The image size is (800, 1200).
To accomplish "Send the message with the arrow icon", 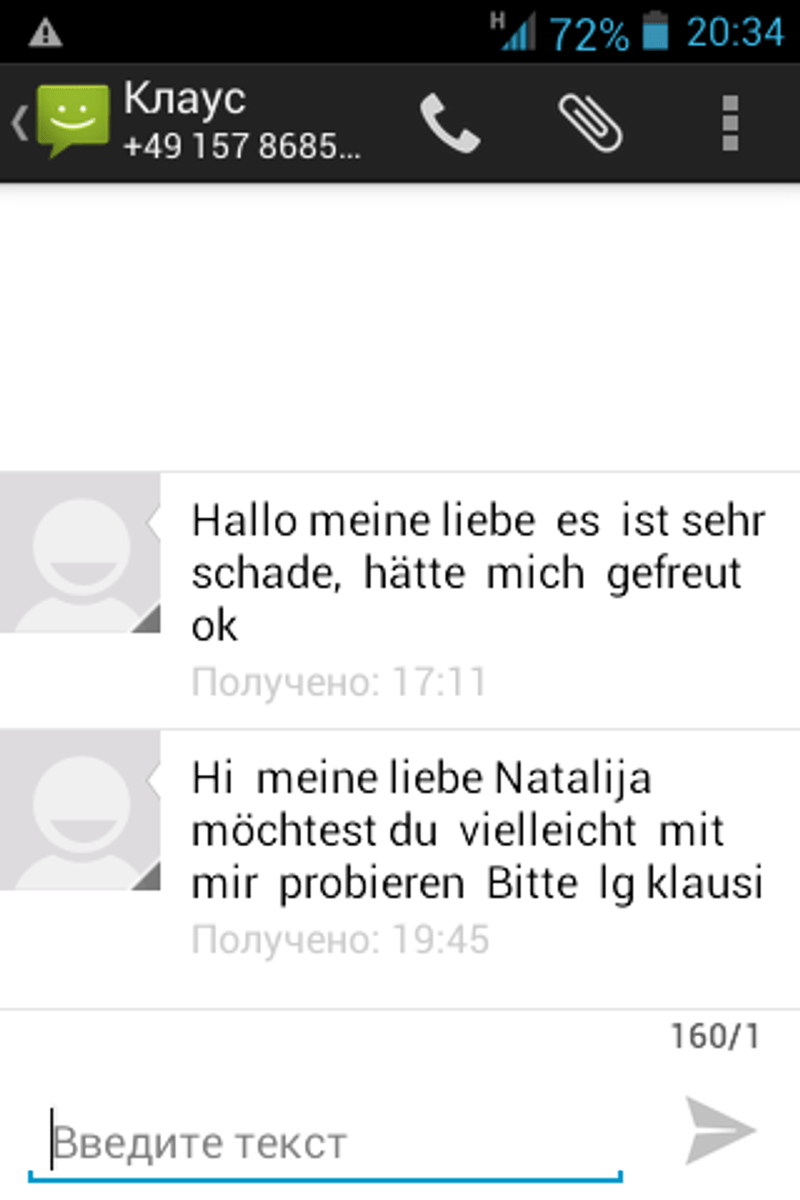I will 718,1131.
